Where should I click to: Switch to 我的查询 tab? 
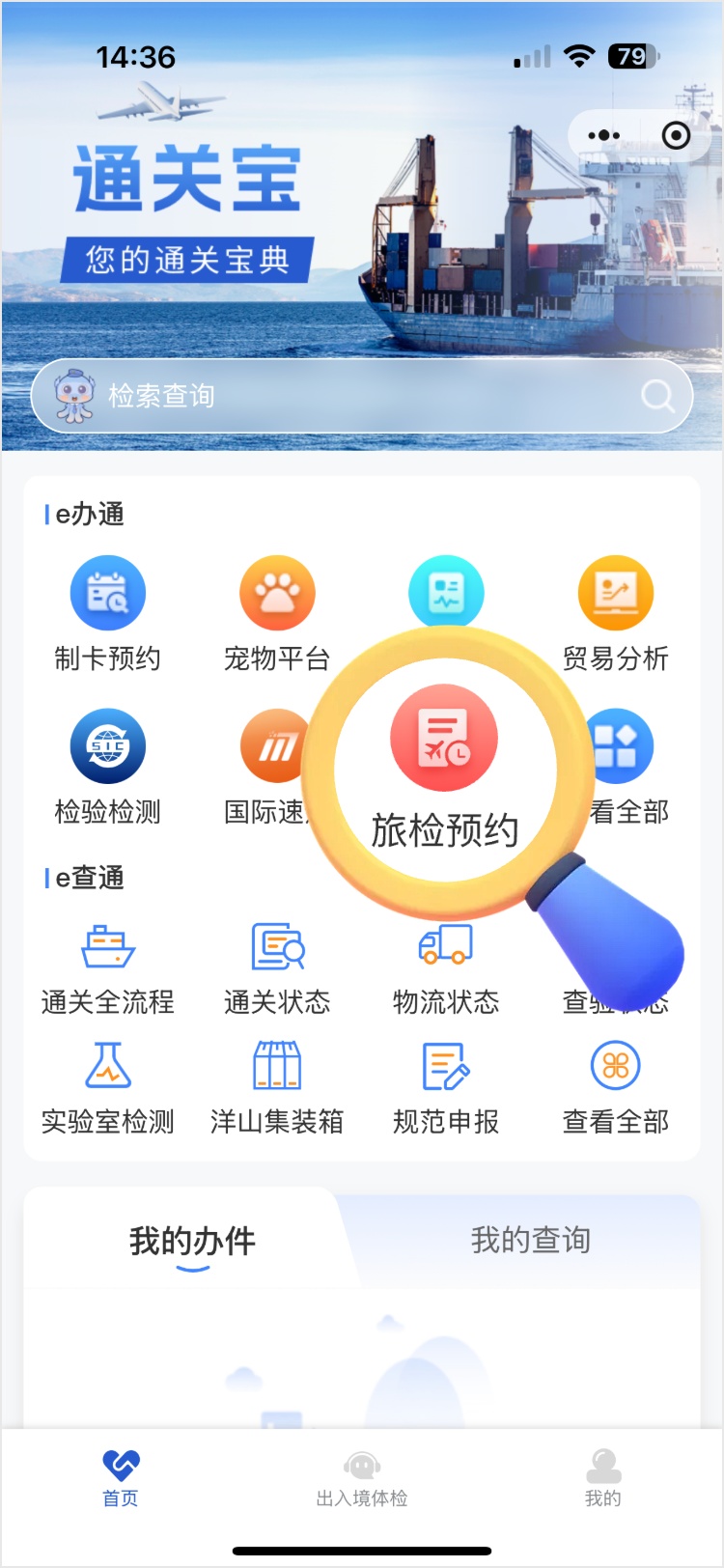[530, 1241]
